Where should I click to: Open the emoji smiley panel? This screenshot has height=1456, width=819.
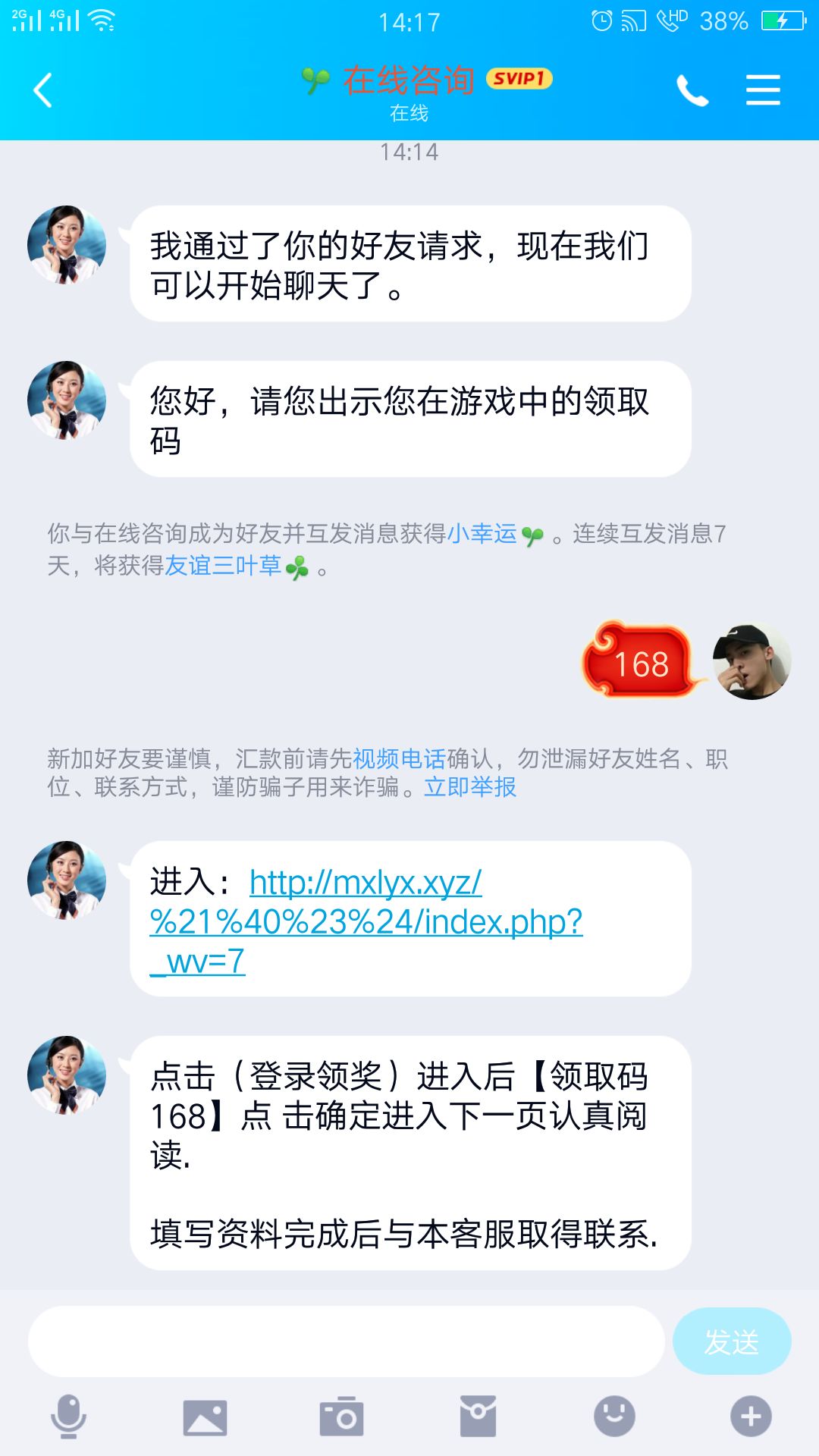(614, 1416)
